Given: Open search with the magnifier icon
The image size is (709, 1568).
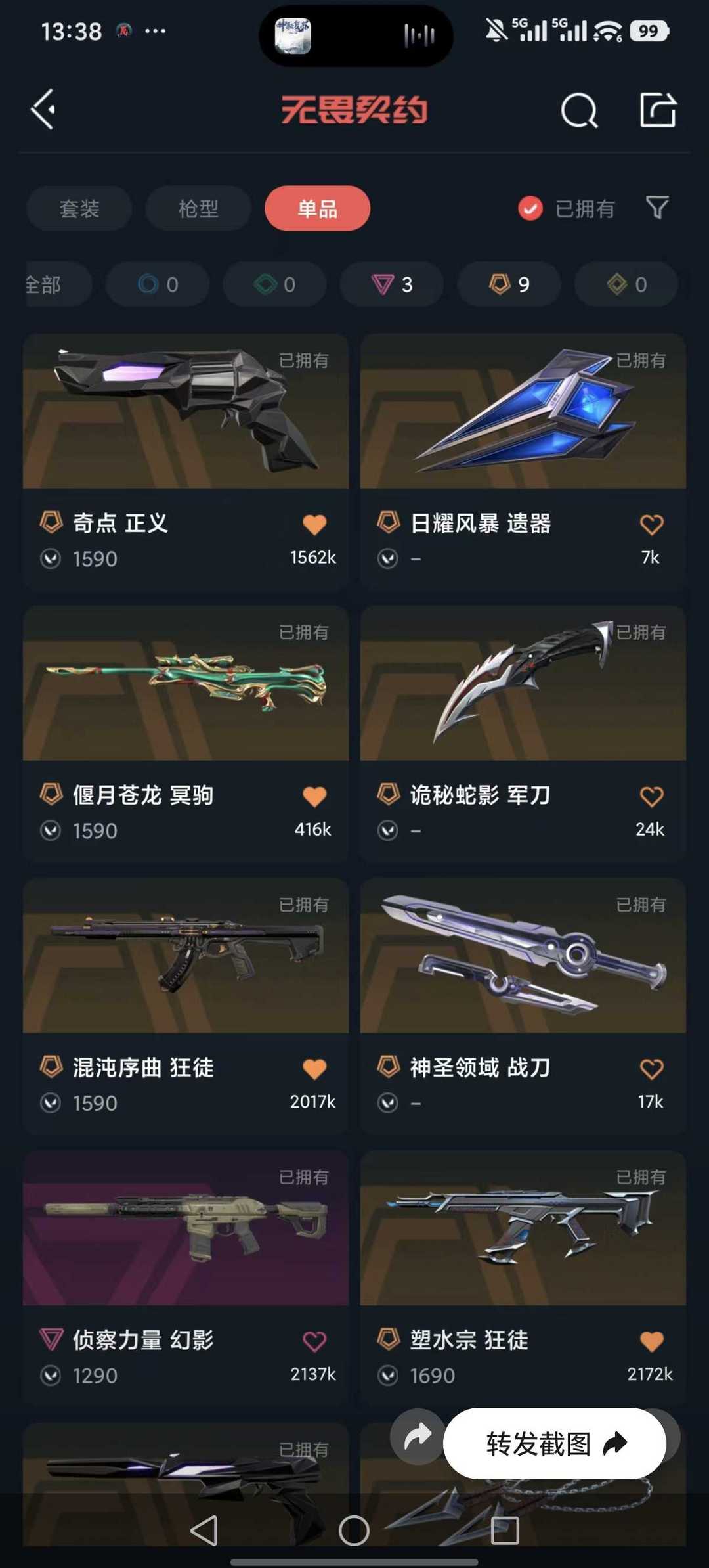Looking at the screenshot, I should pos(578,110).
